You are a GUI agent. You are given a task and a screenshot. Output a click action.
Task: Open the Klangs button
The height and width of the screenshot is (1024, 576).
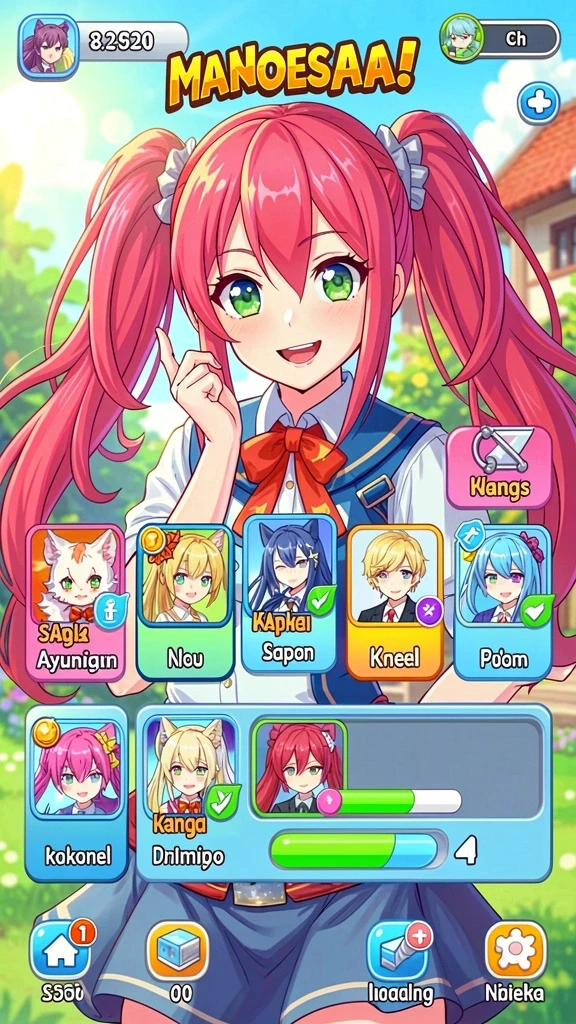(x=499, y=466)
